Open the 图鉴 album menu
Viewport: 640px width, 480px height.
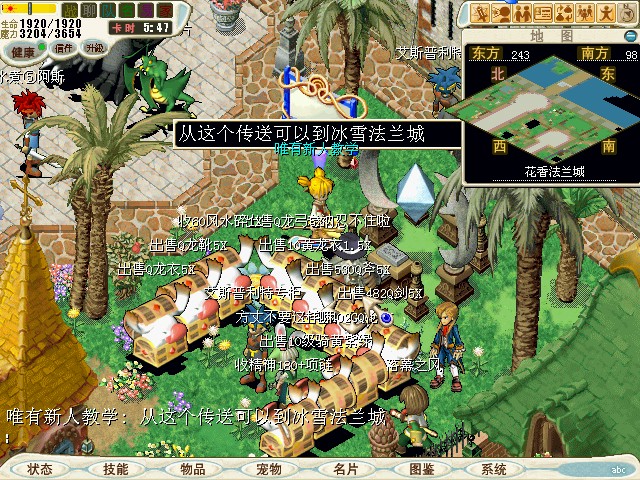coord(422,469)
